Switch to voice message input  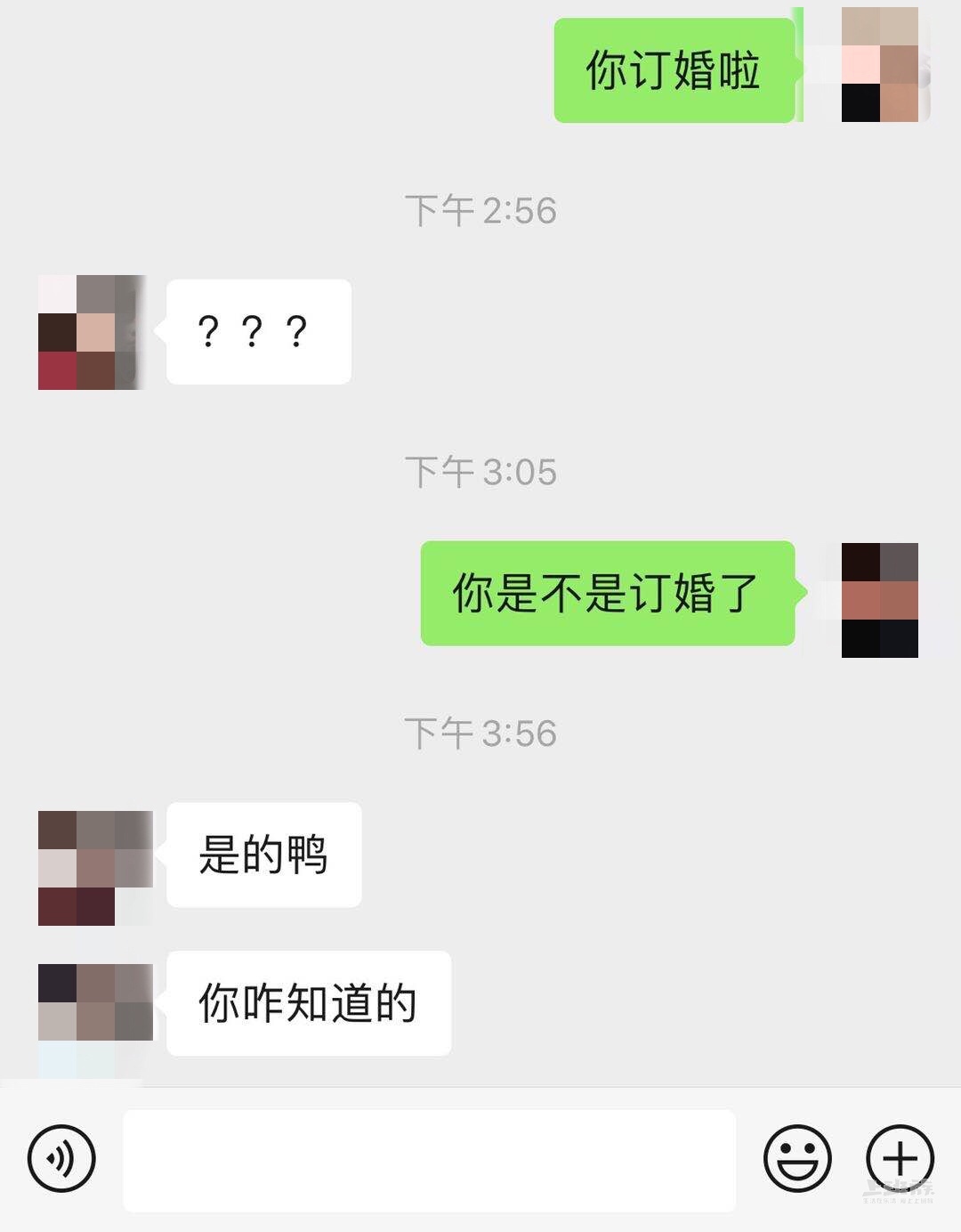(x=61, y=1158)
